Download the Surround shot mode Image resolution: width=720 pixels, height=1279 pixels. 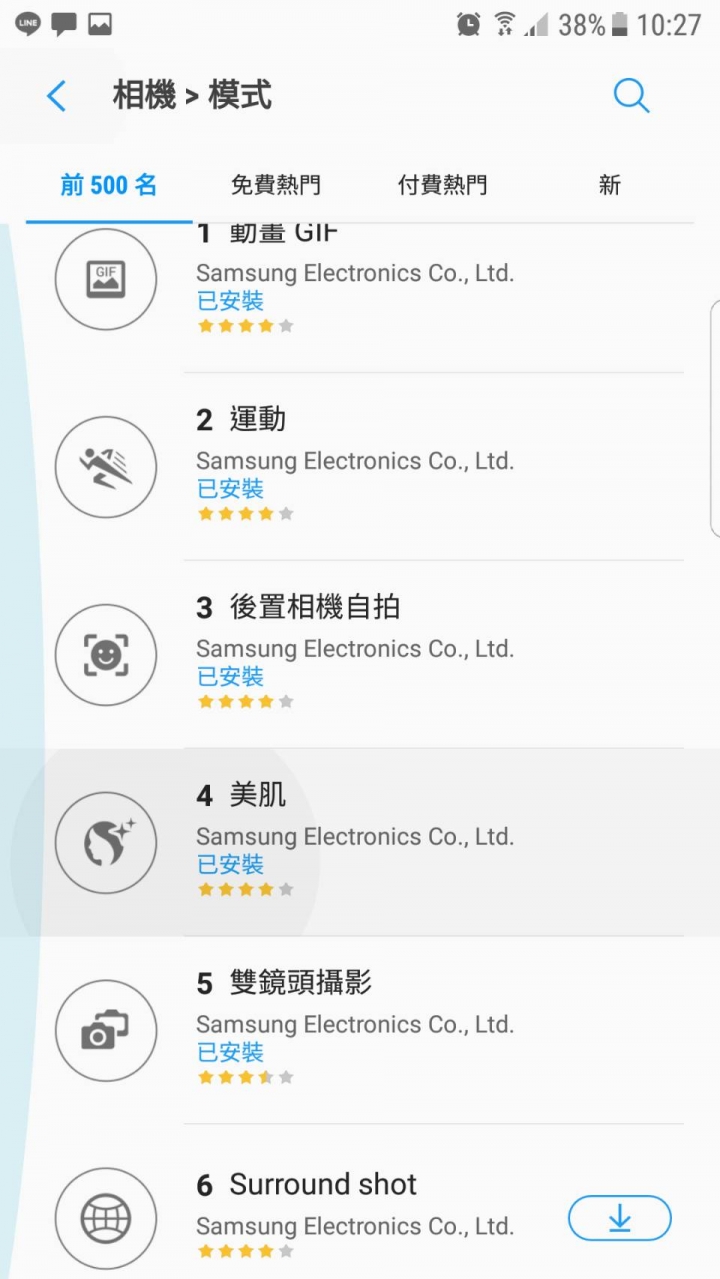pyautogui.click(x=620, y=1218)
